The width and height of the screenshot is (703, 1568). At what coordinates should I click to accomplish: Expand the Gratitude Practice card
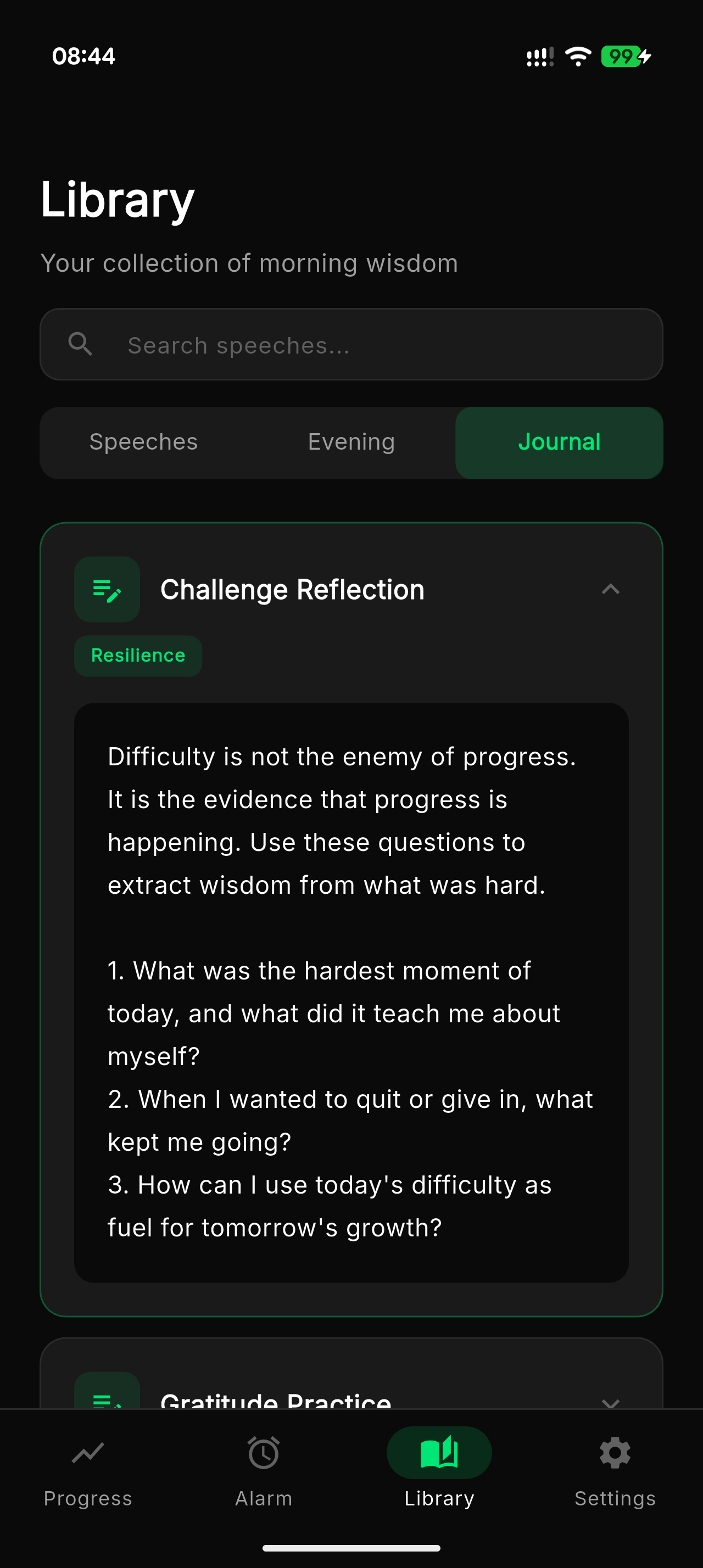click(610, 1400)
